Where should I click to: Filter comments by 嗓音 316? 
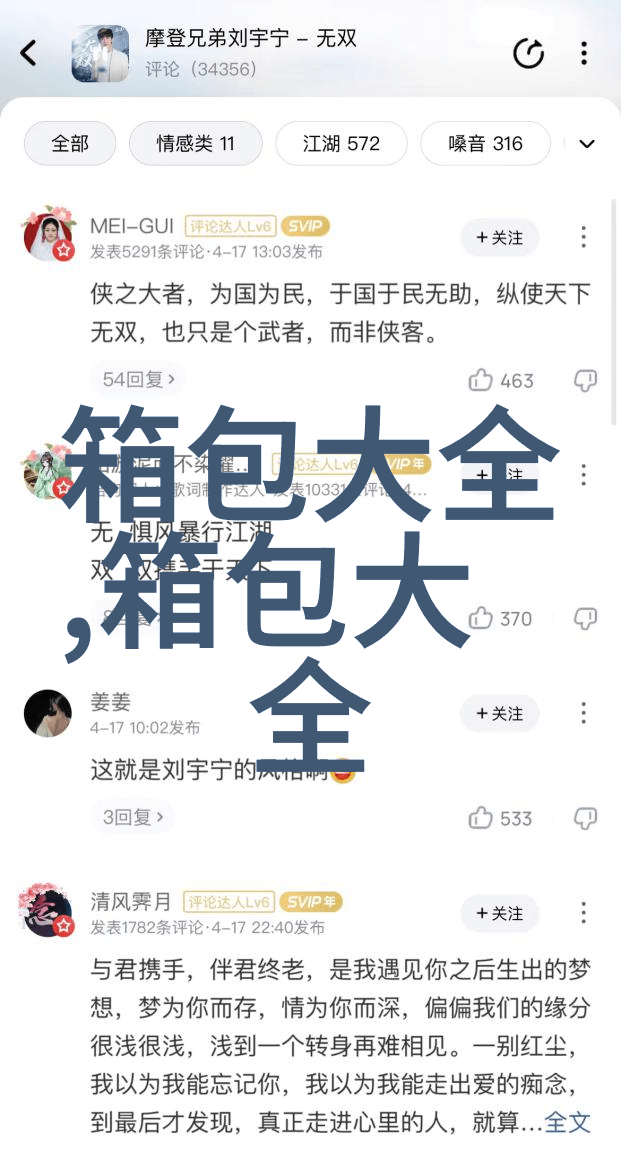click(x=485, y=143)
